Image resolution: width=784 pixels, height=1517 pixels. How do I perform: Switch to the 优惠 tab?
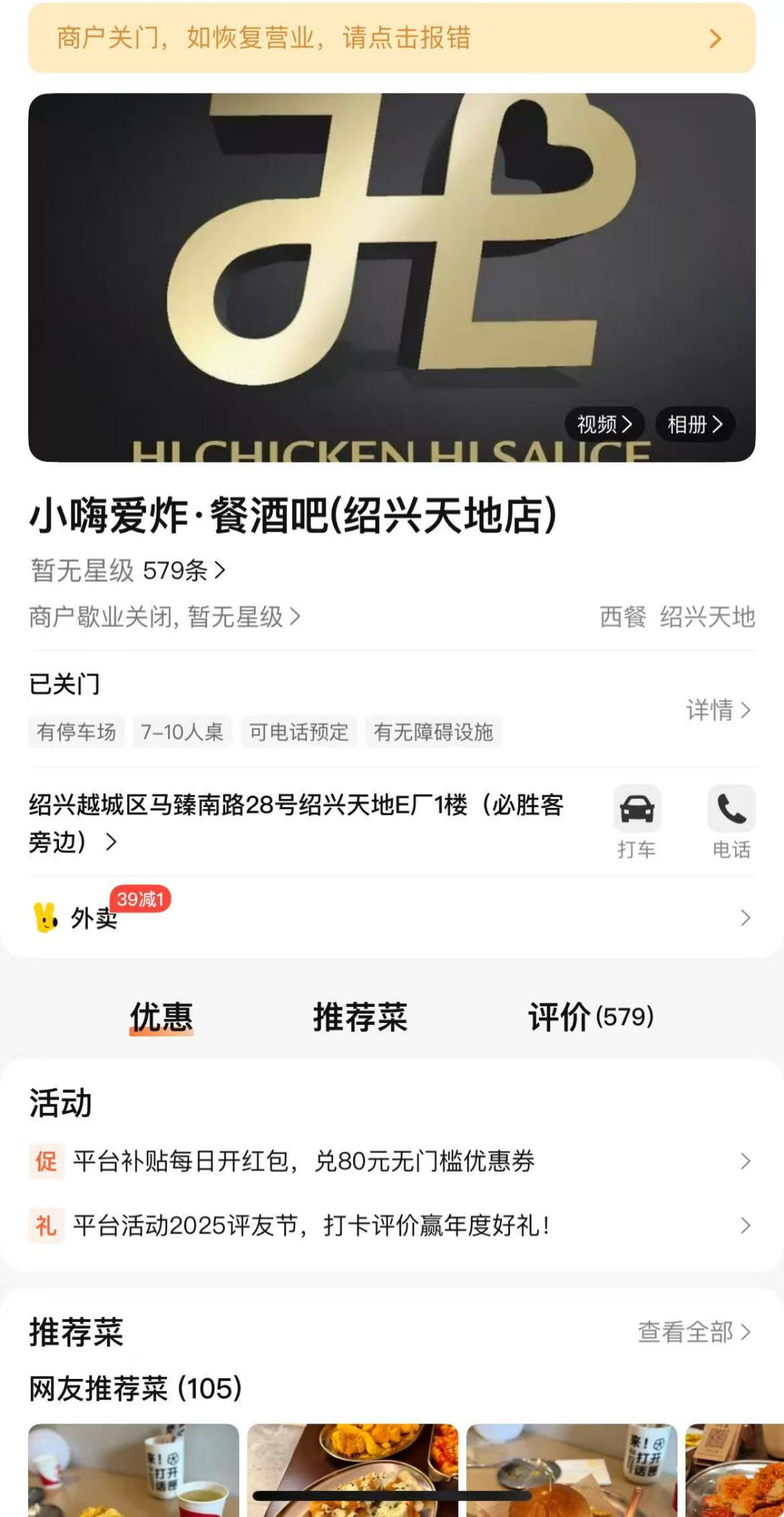(x=161, y=1017)
